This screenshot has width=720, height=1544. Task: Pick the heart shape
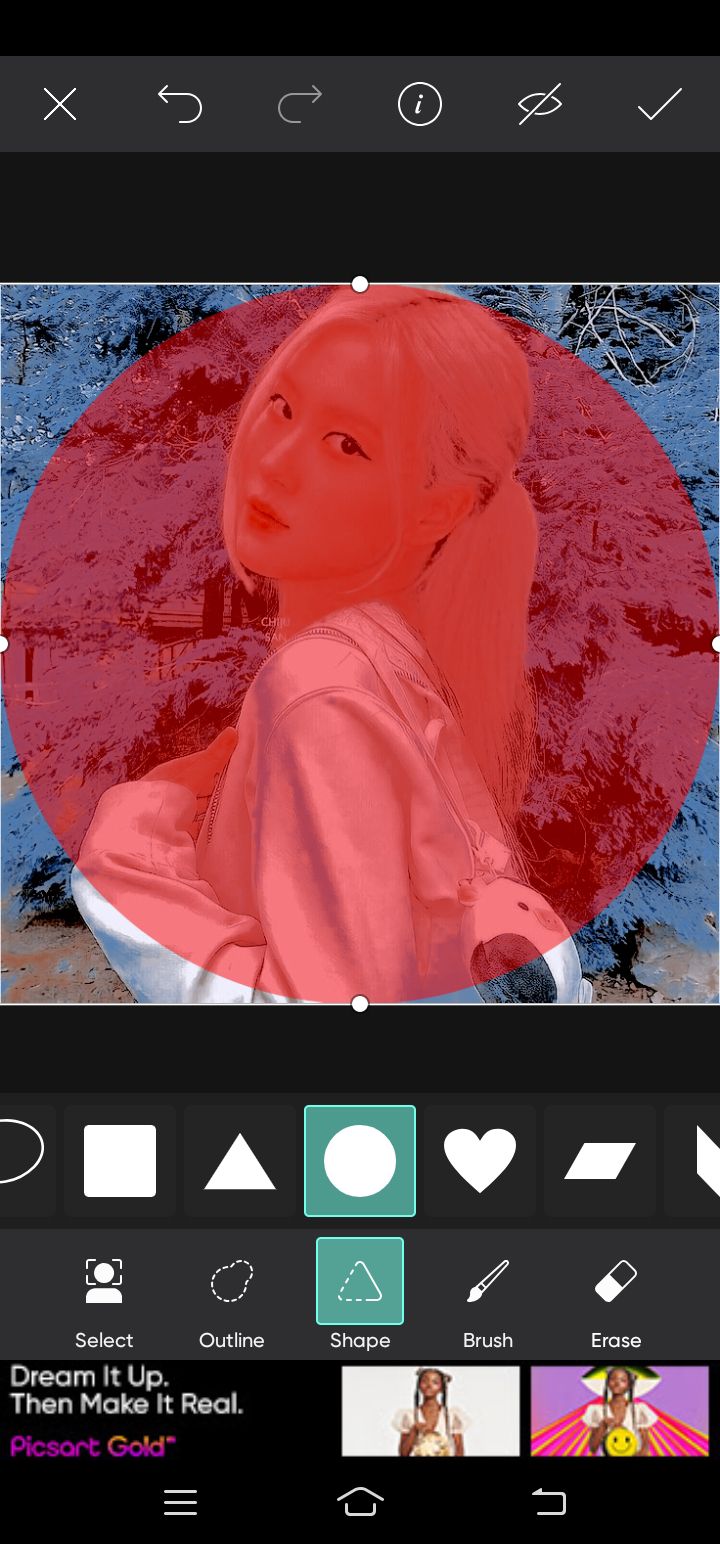tap(480, 1161)
